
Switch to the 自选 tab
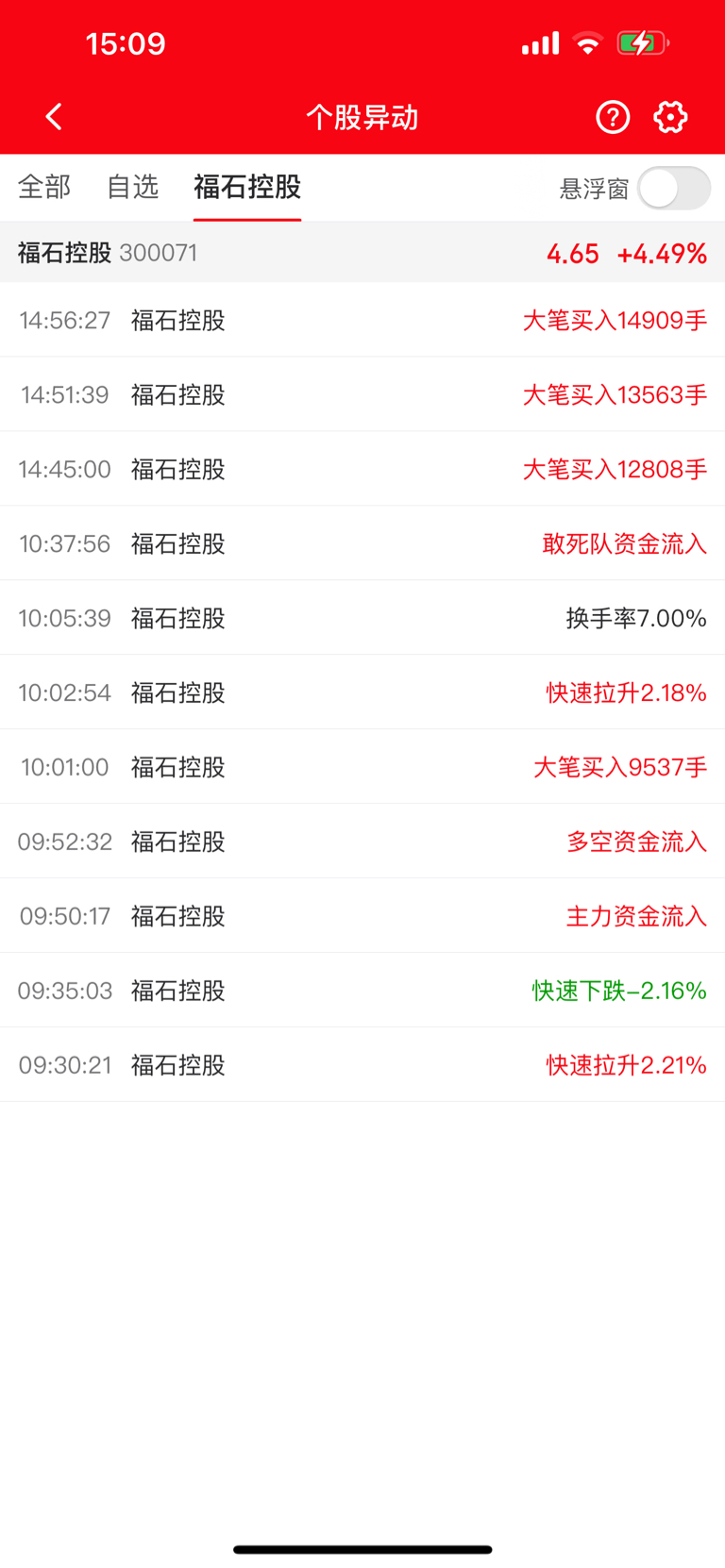tap(132, 187)
